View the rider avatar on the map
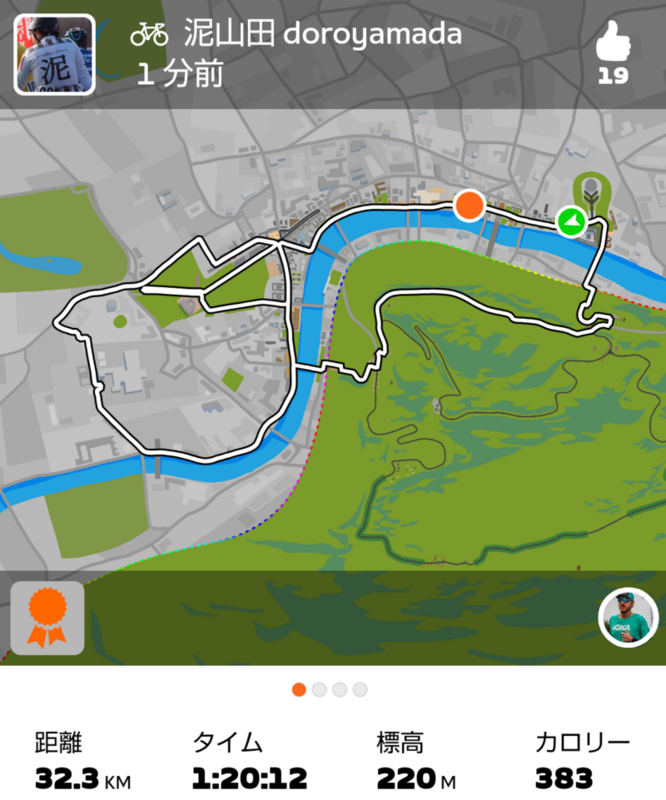The image size is (666, 800). tap(628, 619)
